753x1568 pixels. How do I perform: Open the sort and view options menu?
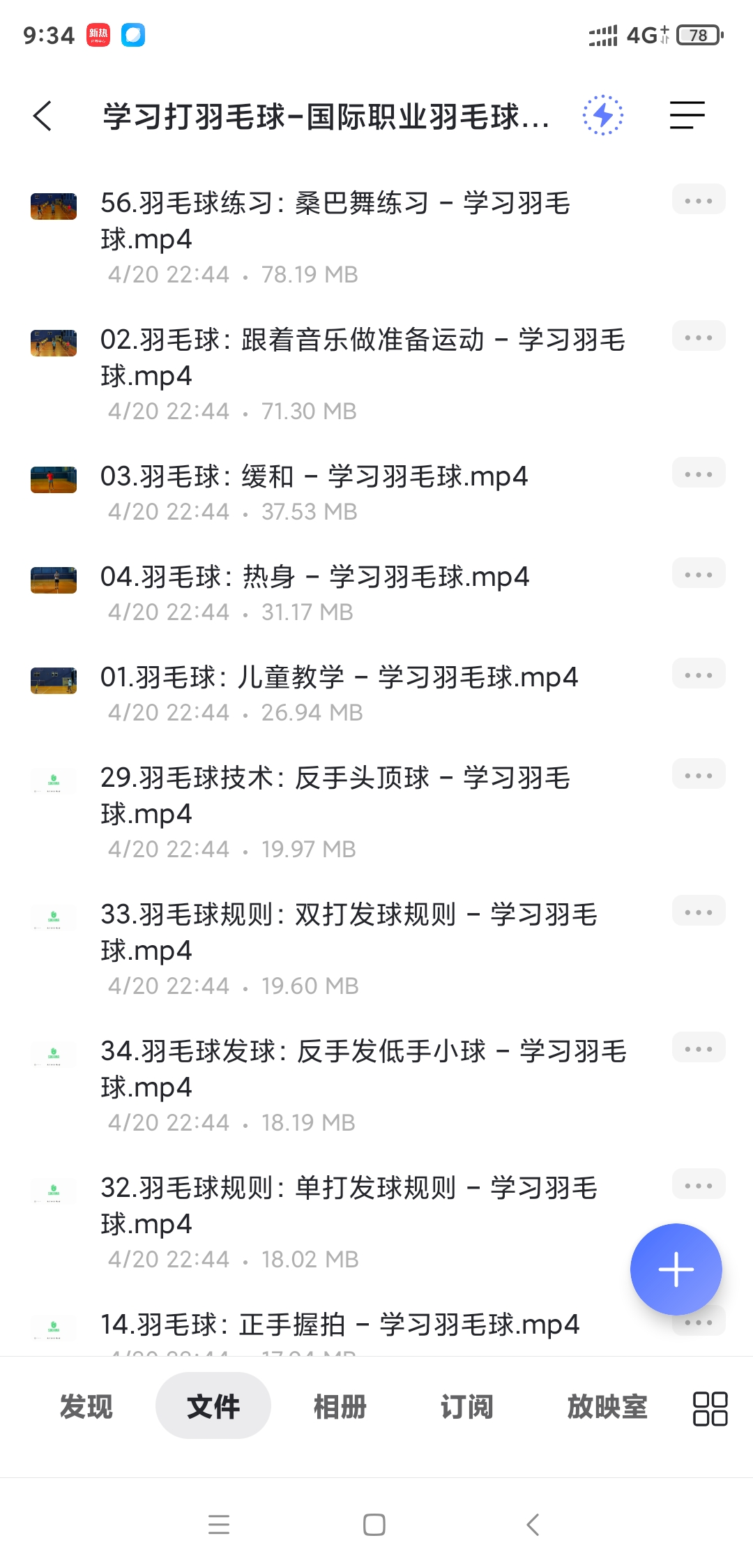687,115
